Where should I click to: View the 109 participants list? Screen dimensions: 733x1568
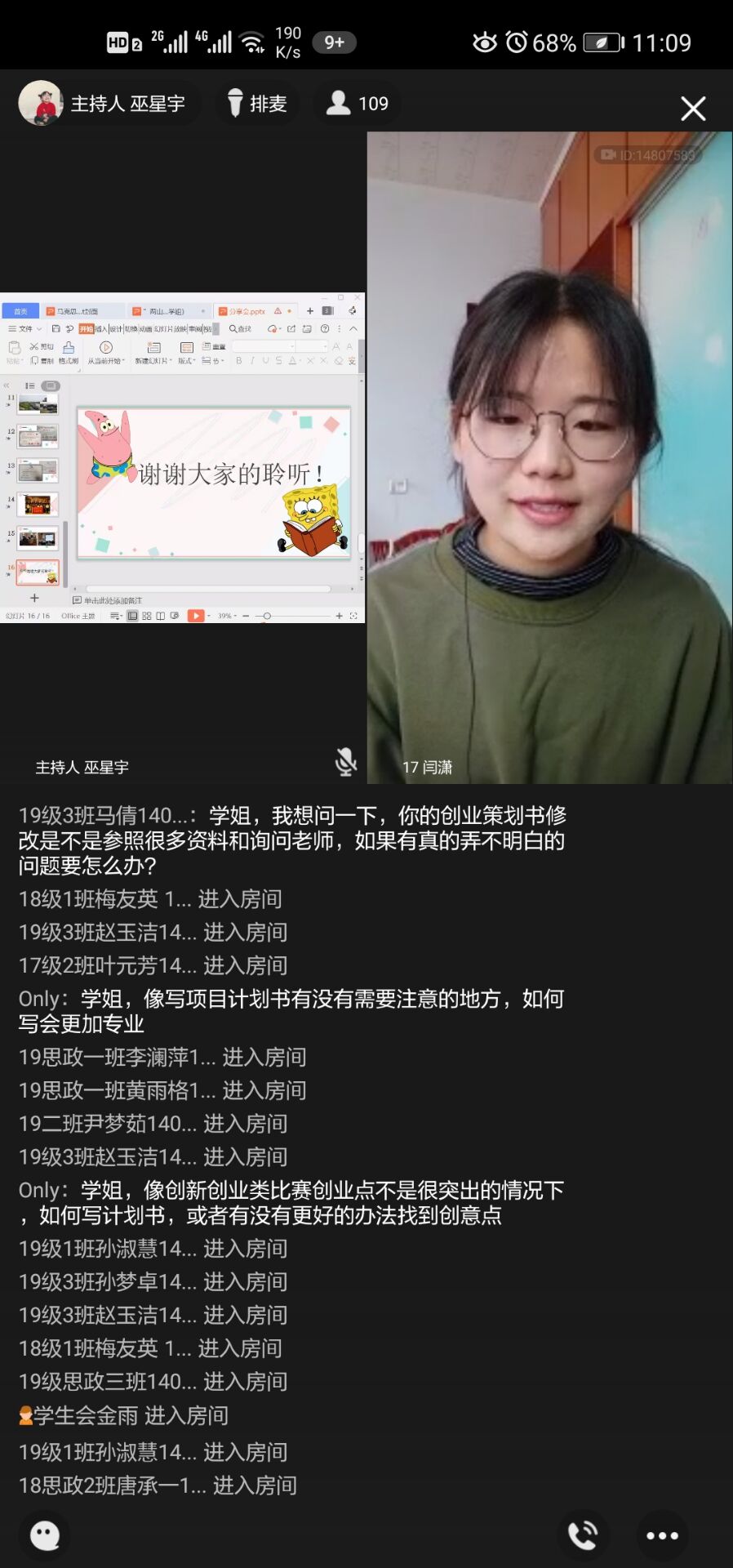358,104
